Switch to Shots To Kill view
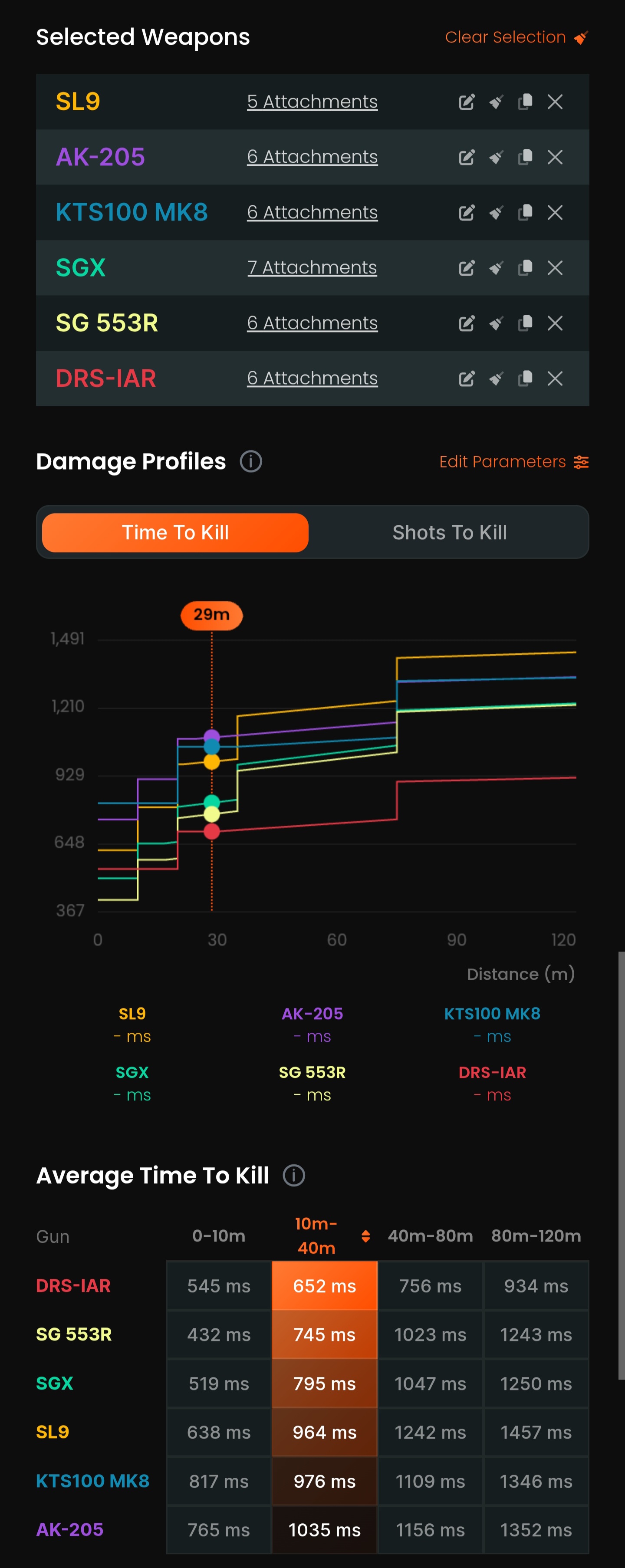 [449, 533]
